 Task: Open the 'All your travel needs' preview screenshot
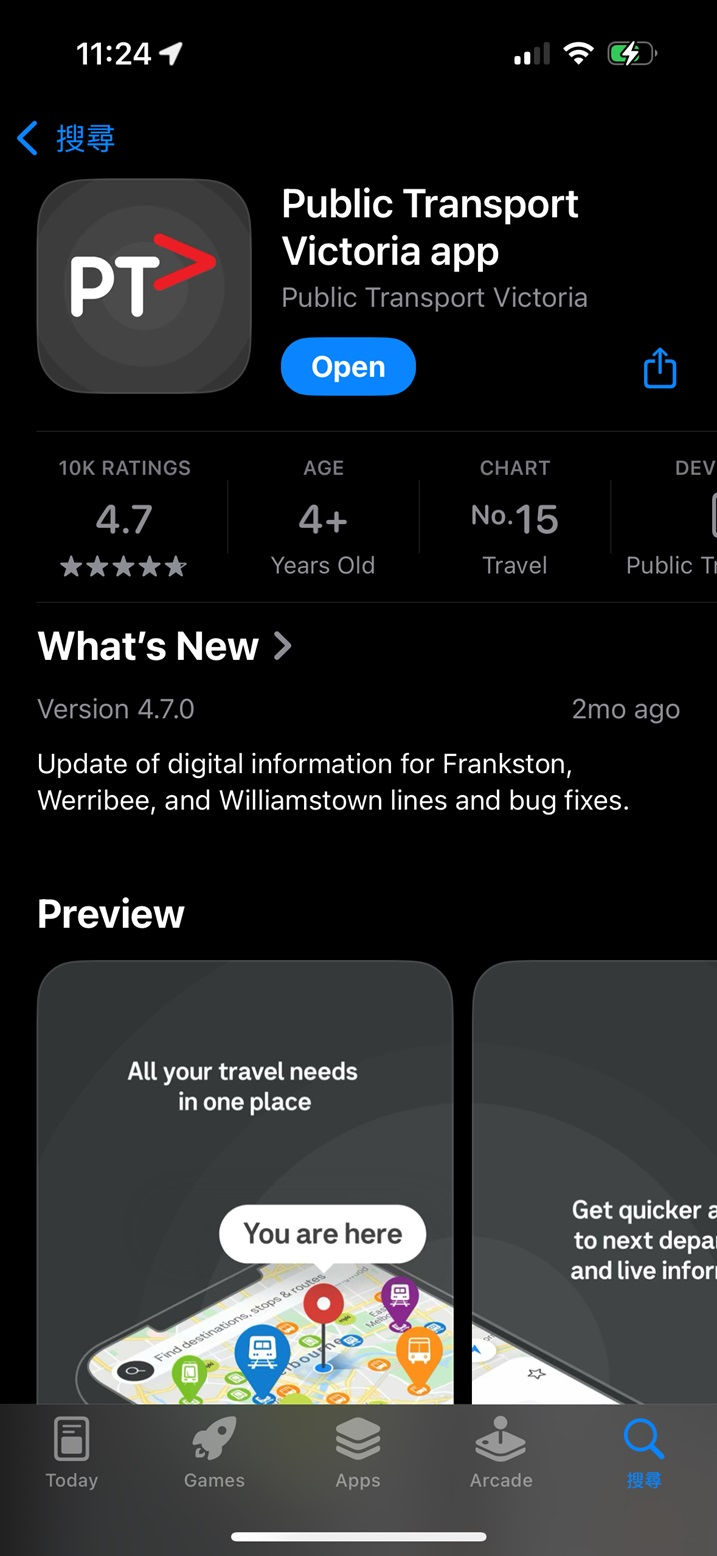(244, 1180)
